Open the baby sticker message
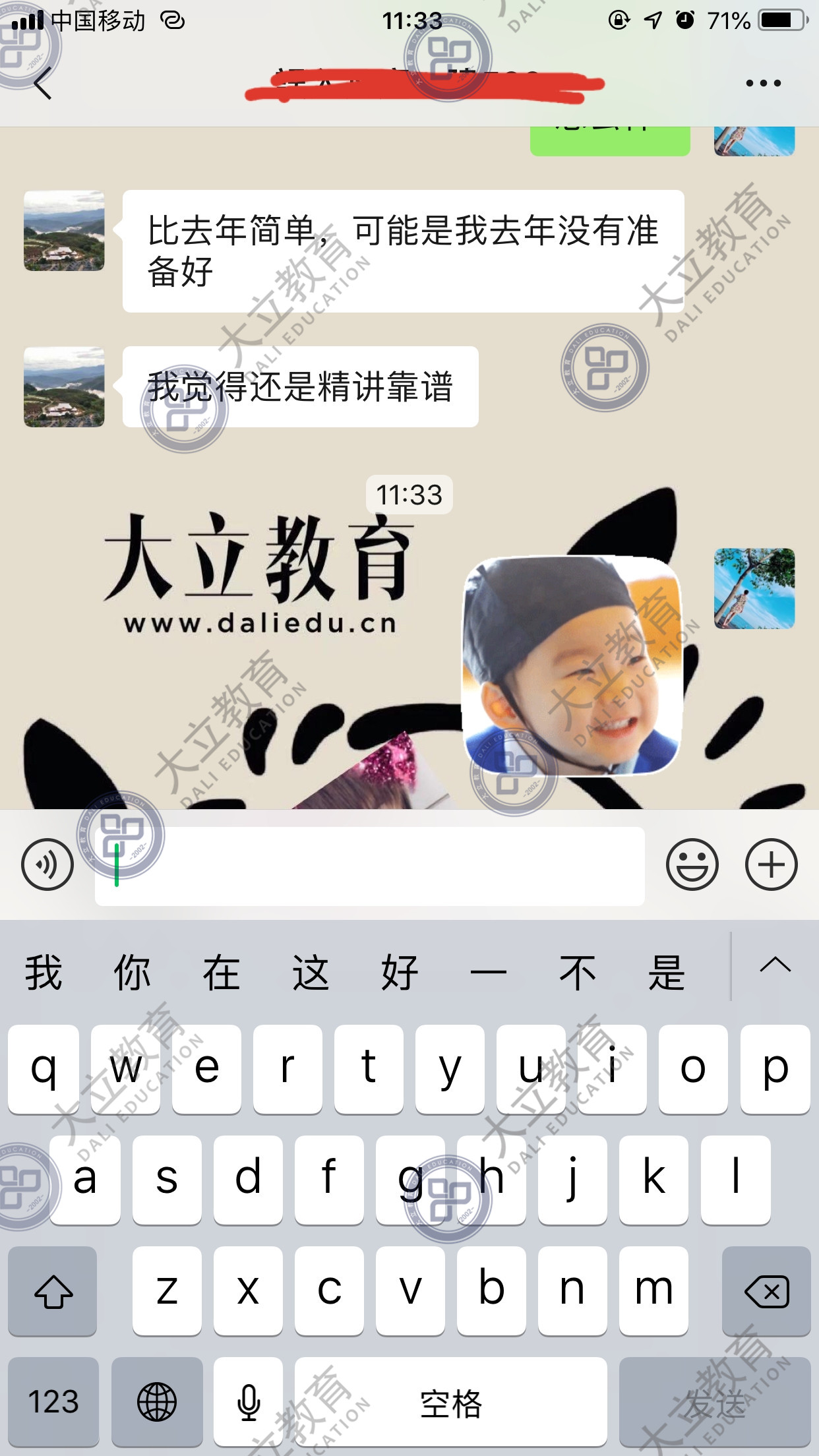The image size is (819, 1456). 572,666
